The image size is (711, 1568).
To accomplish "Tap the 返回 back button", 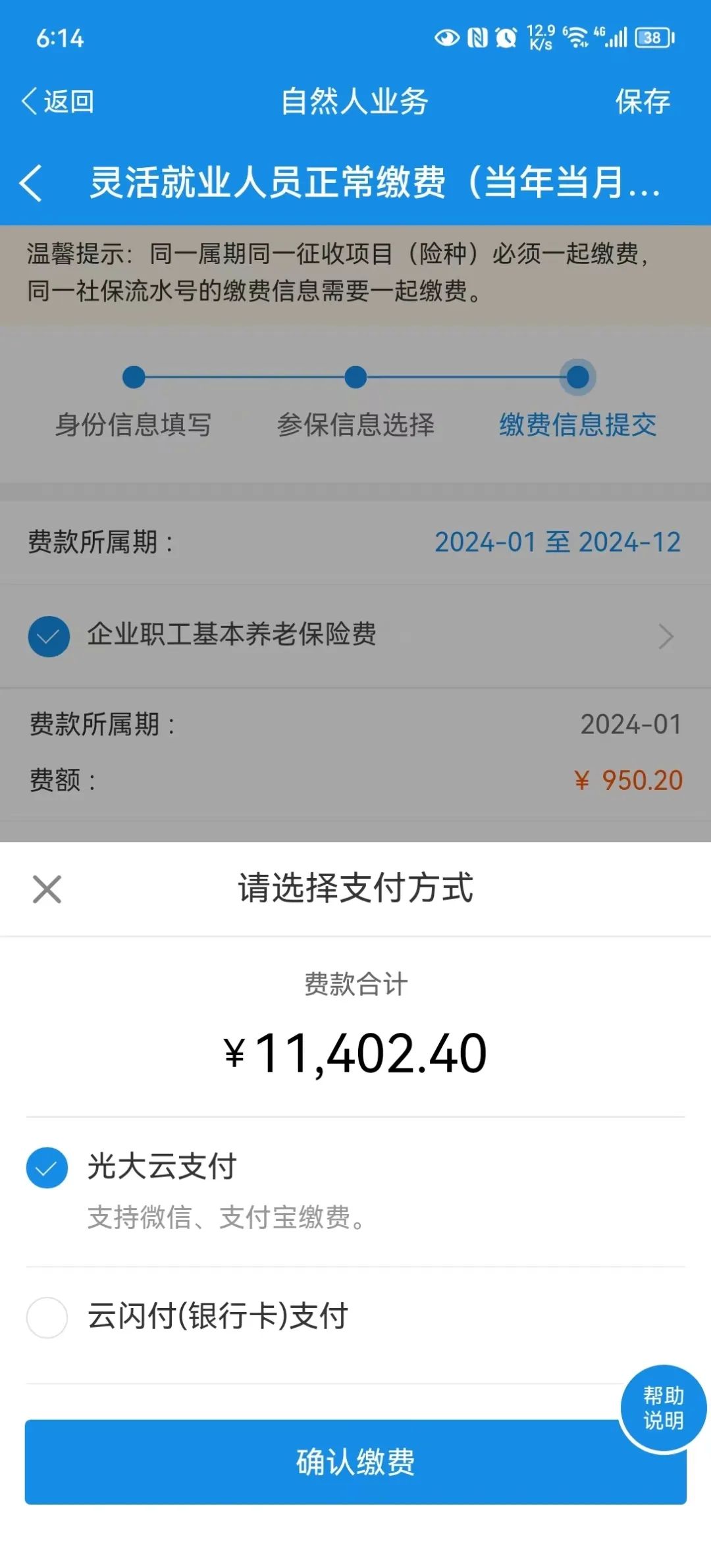I will pyautogui.click(x=58, y=101).
